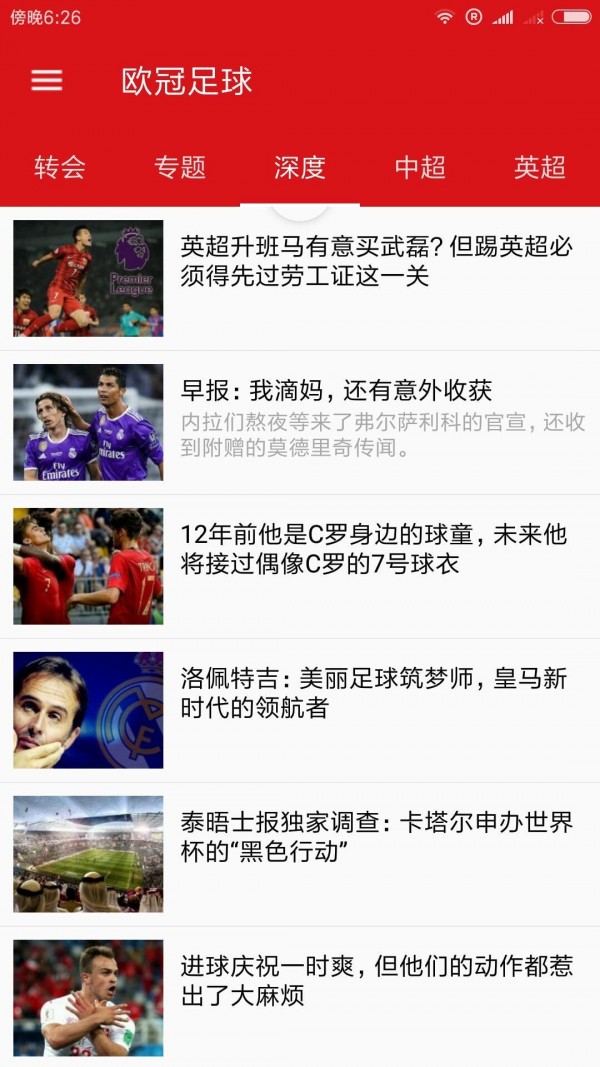Viewport: 600px width, 1067px height.
Task: Open 泰晤士报 investigation on 卡塔尔 World Cup bid
Action: point(300,855)
